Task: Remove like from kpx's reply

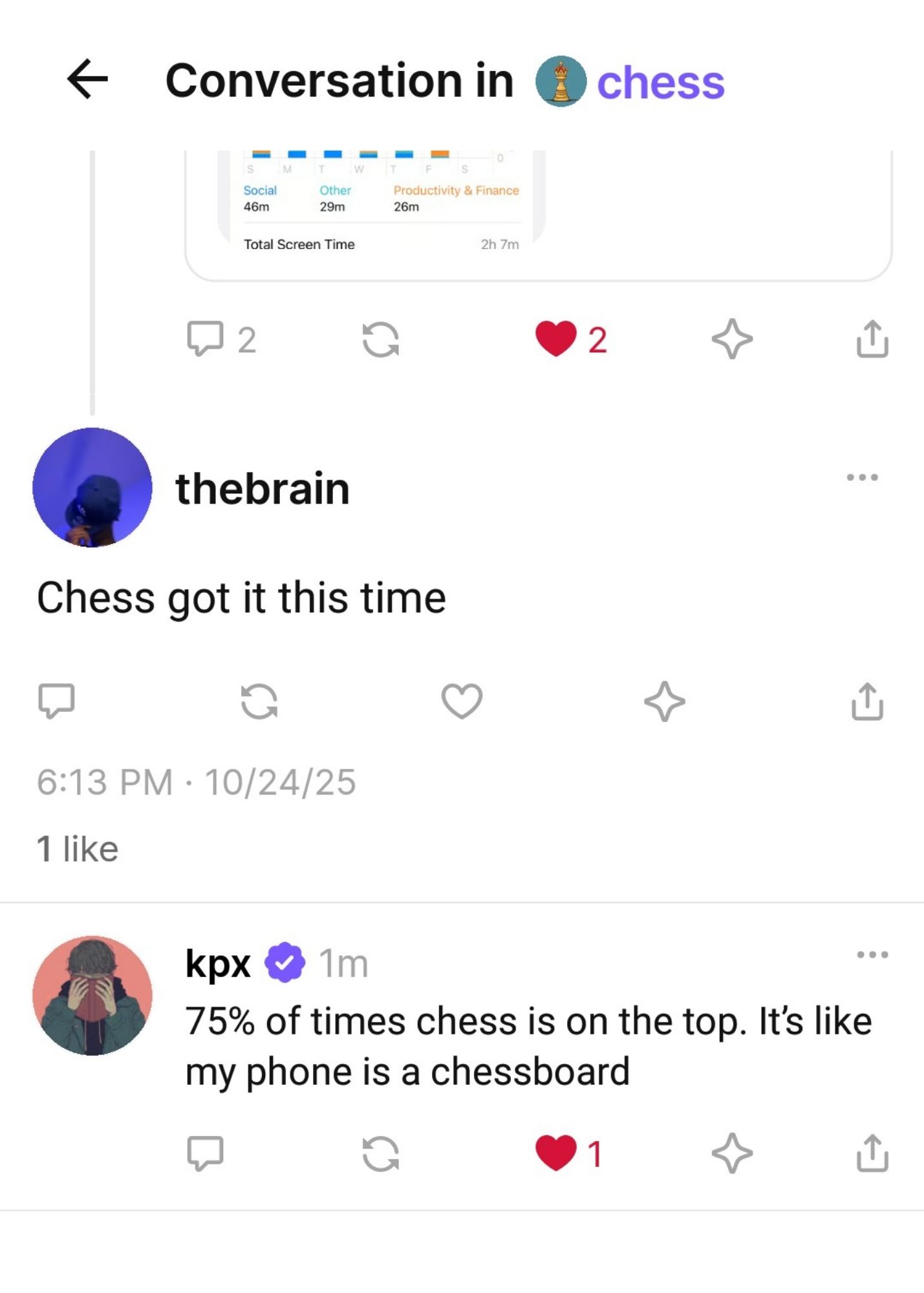Action: point(556,1153)
